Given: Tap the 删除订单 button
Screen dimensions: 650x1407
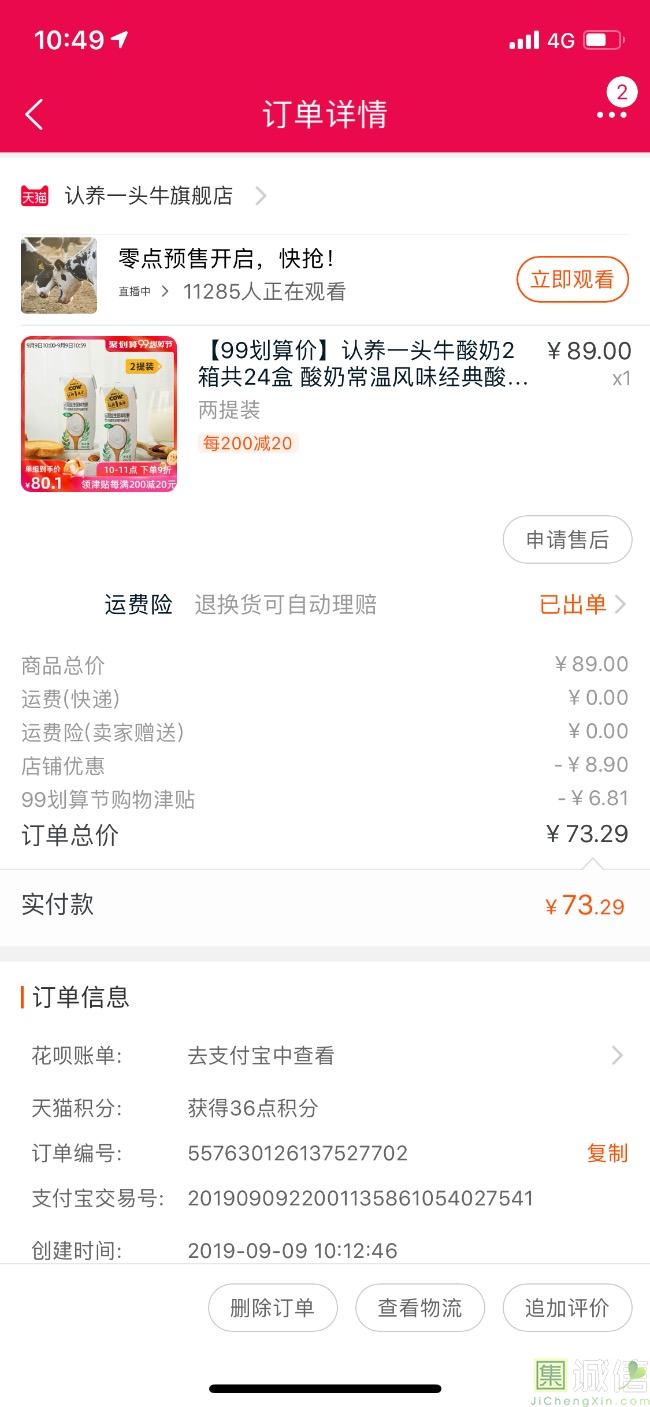Looking at the screenshot, I should pos(272,1308).
